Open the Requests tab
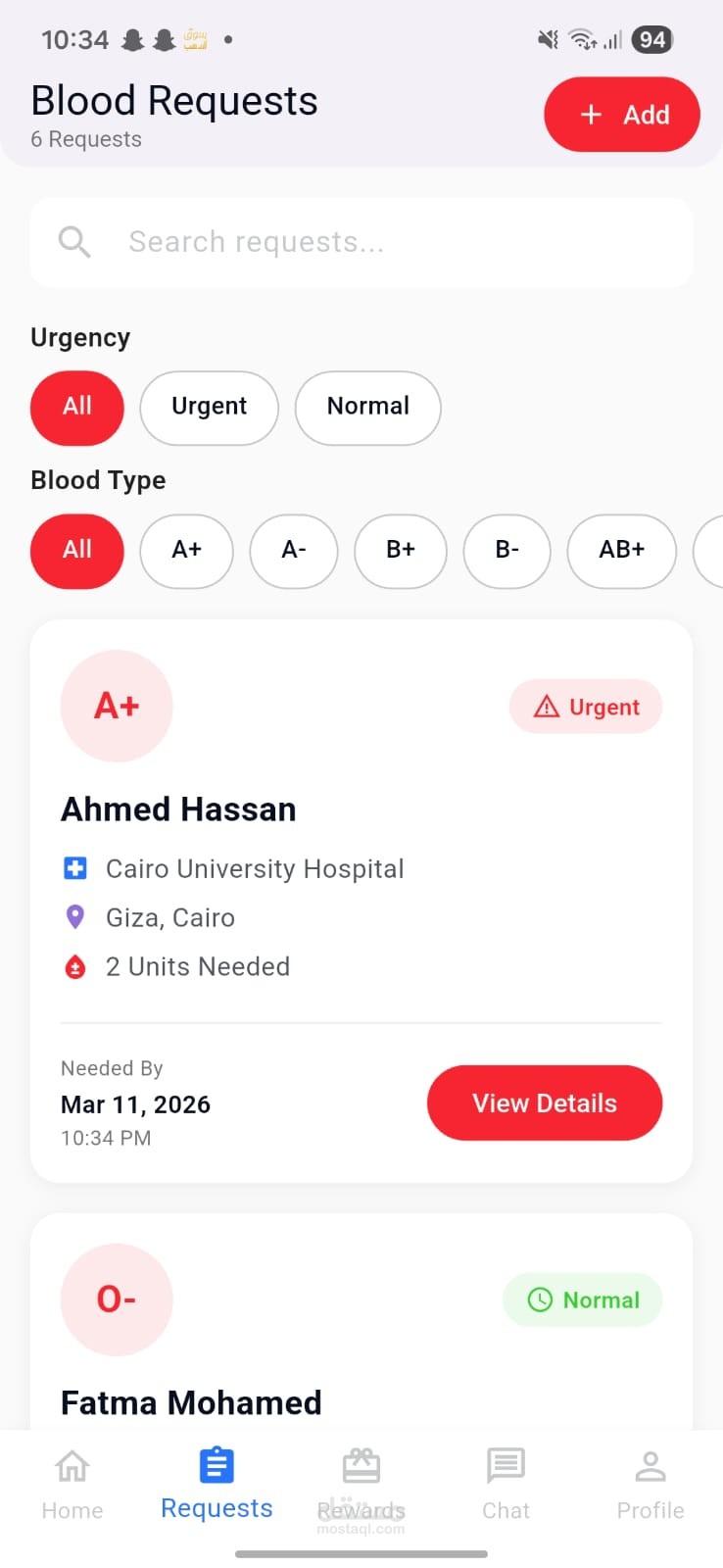This screenshot has height=1568, width=723. point(217,1484)
